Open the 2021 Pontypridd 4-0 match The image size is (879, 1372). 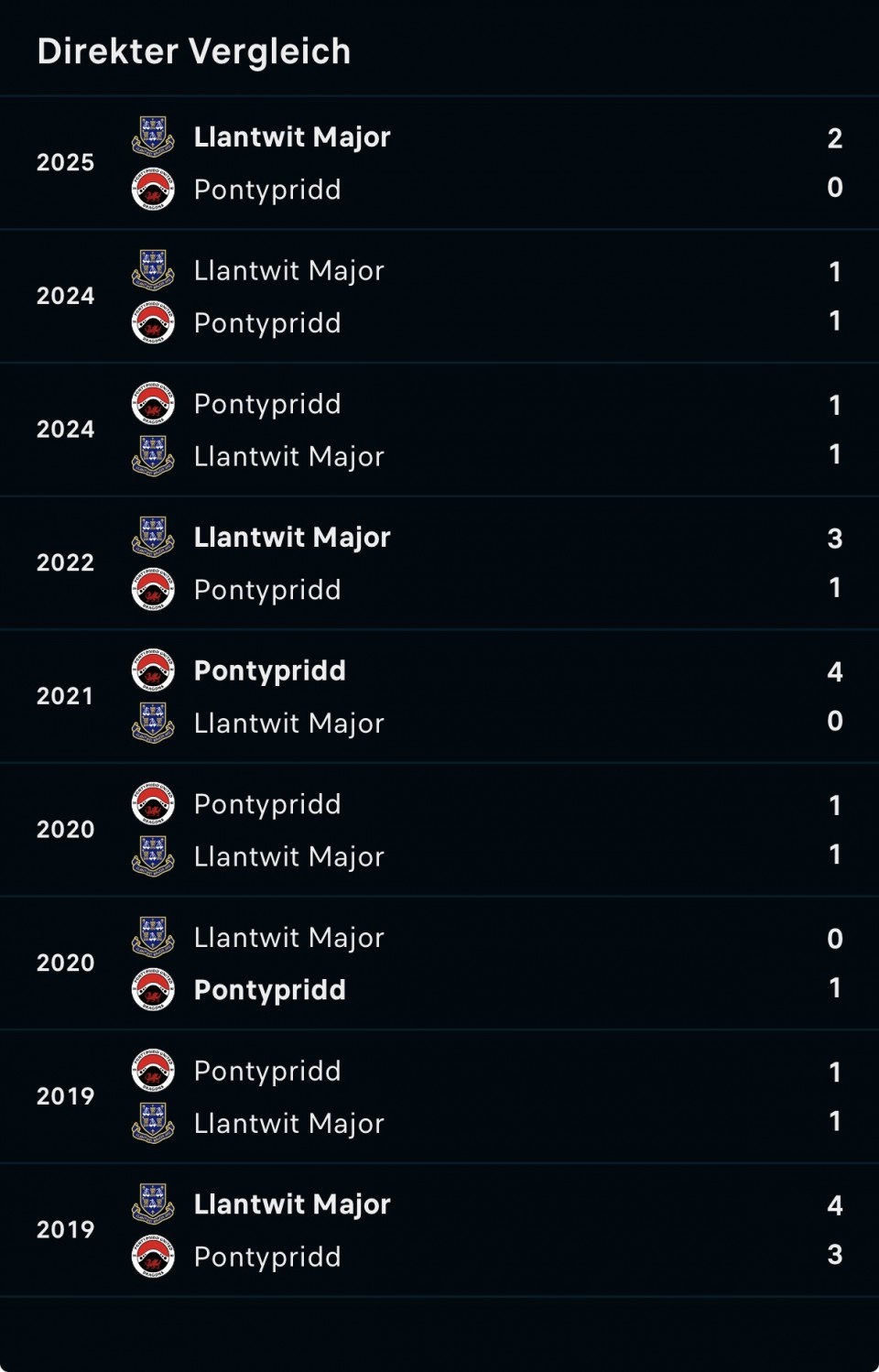(x=439, y=697)
